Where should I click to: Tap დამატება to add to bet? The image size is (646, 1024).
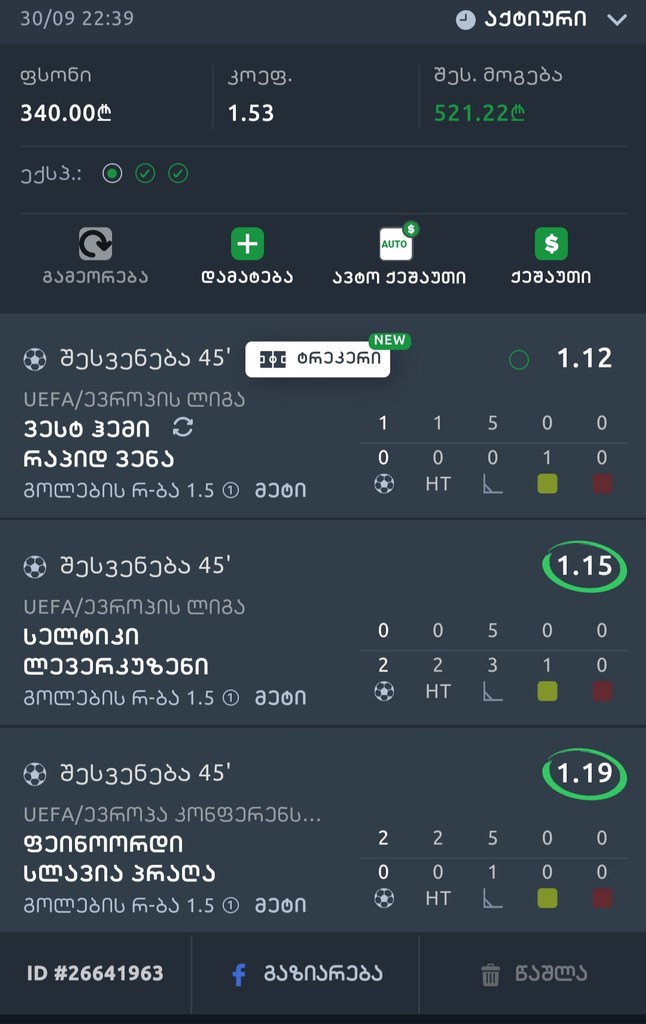[x=247, y=256]
